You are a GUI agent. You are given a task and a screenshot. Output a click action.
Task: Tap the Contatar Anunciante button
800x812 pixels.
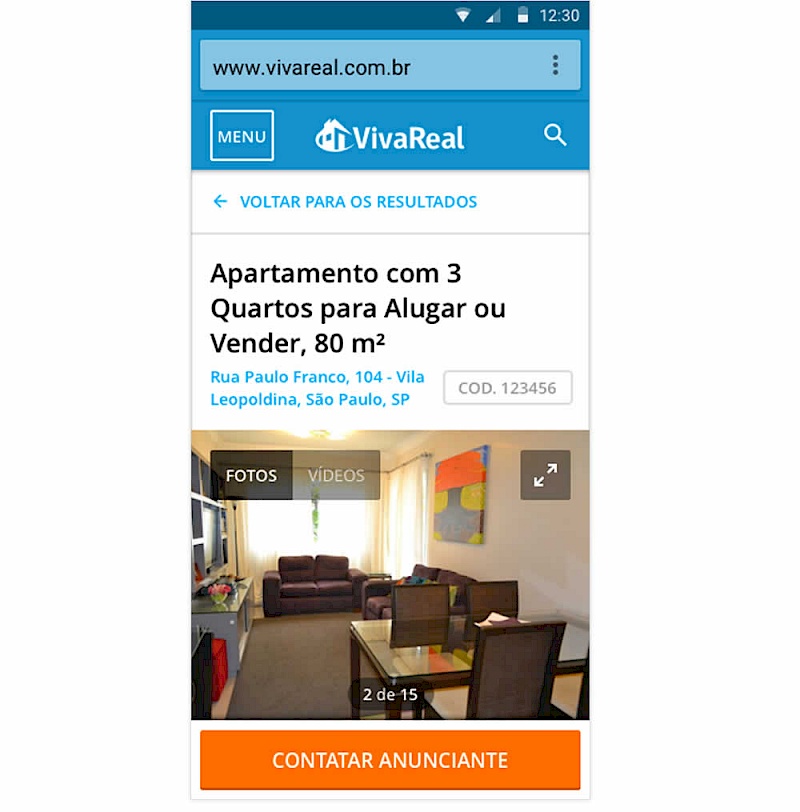point(390,760)
